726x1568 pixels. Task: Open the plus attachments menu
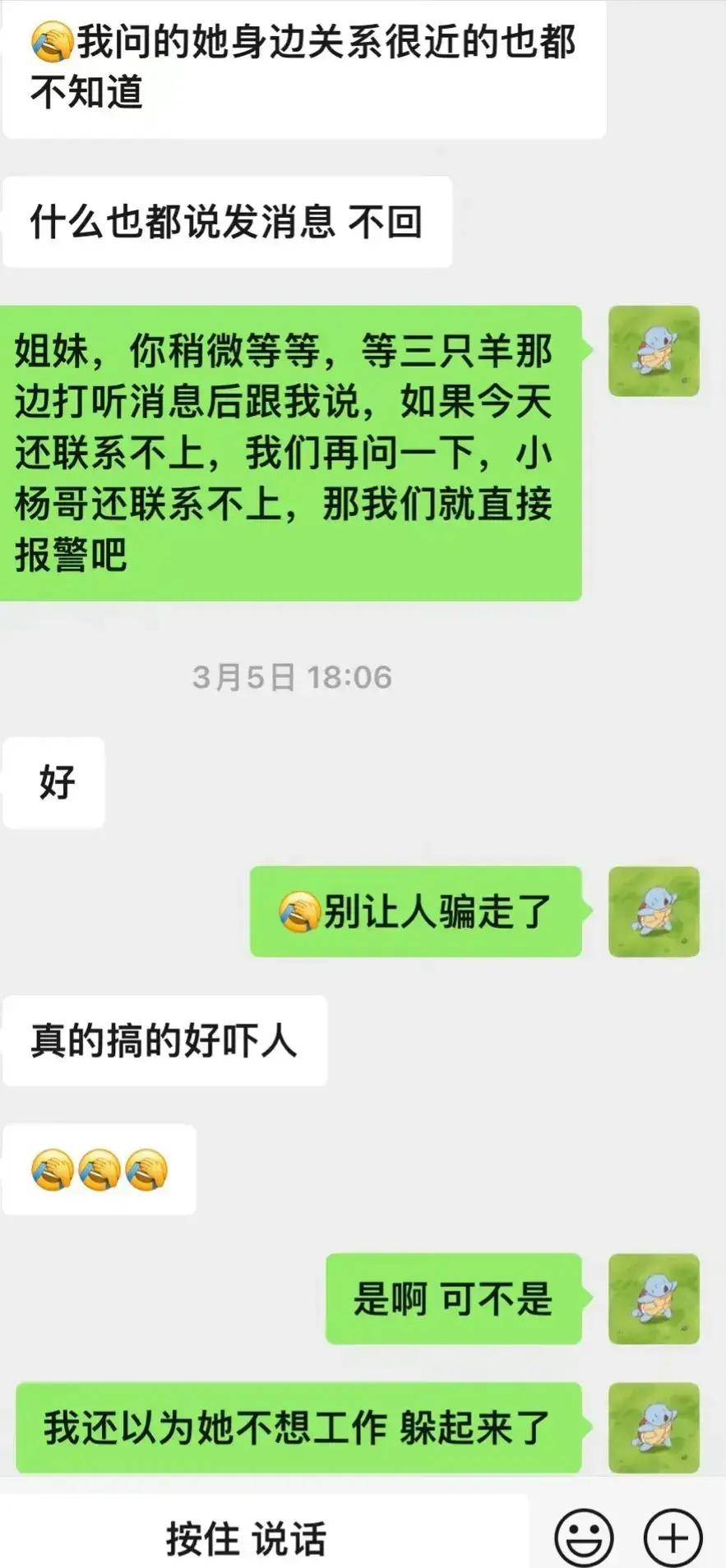click(673, 1537)
